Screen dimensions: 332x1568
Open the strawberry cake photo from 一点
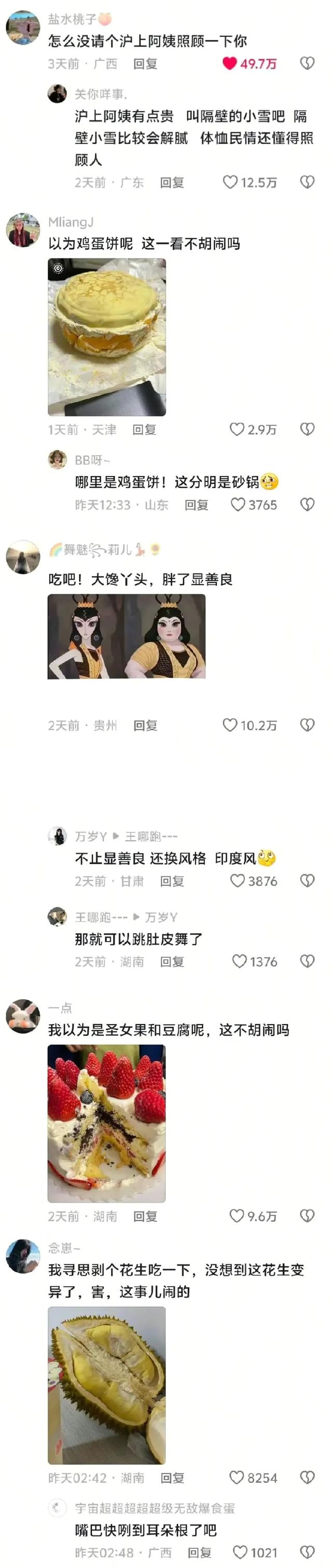106,1123
